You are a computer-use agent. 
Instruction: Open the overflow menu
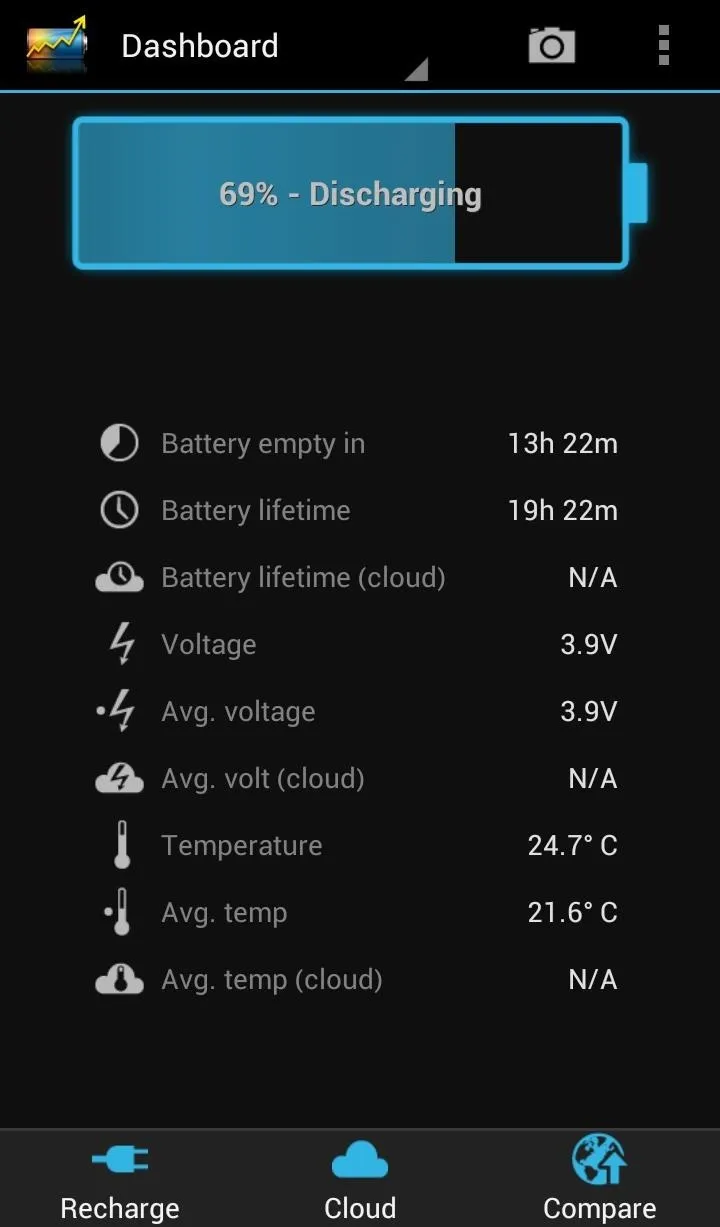pos(664,46)
